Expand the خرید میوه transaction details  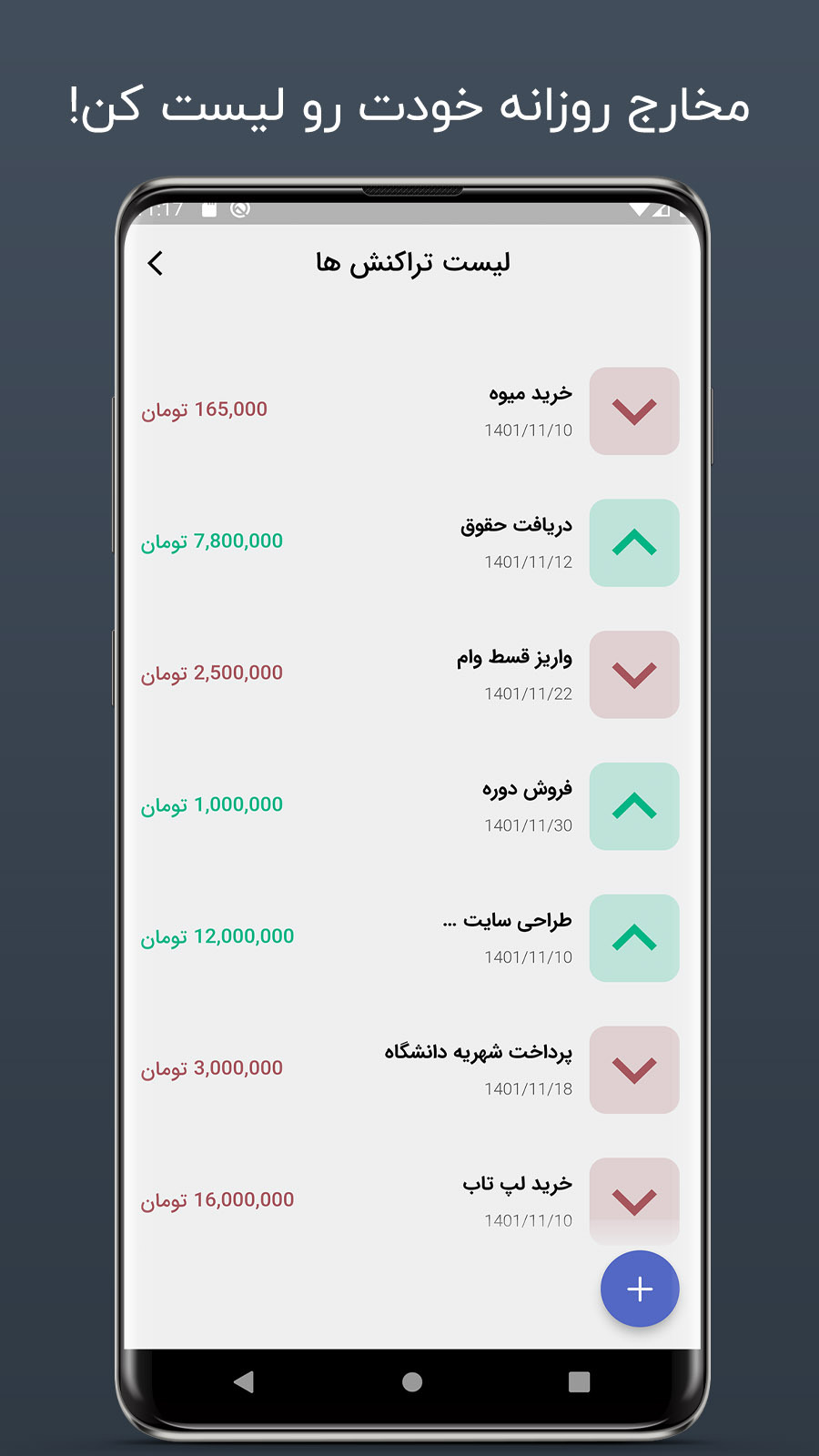633,411
